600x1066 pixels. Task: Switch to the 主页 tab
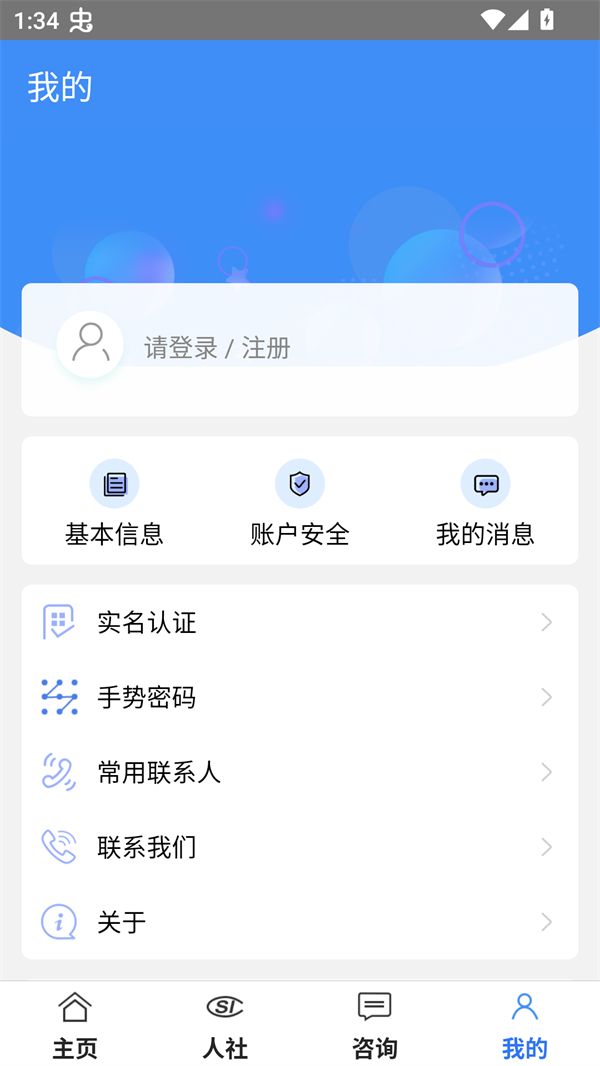point(75,1025)
